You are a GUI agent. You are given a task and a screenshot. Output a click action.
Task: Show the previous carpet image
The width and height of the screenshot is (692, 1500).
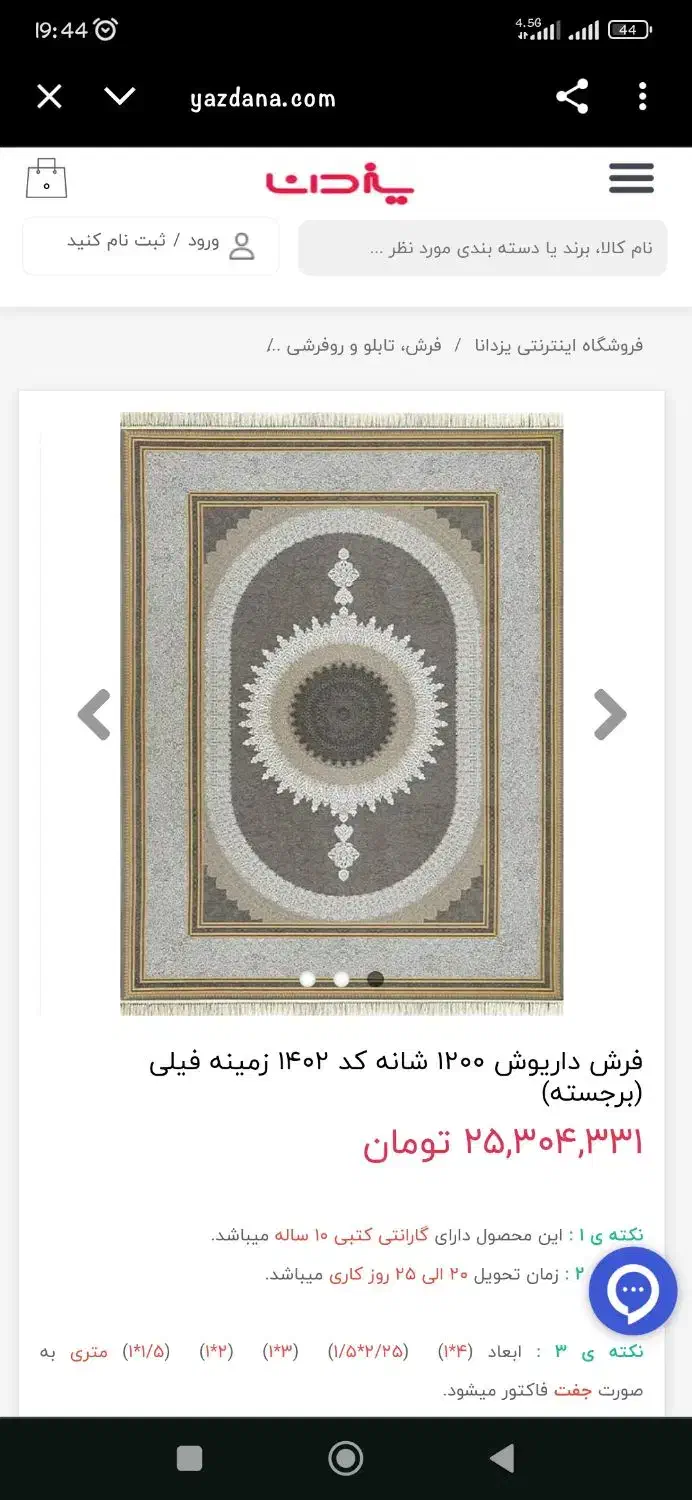94,714
